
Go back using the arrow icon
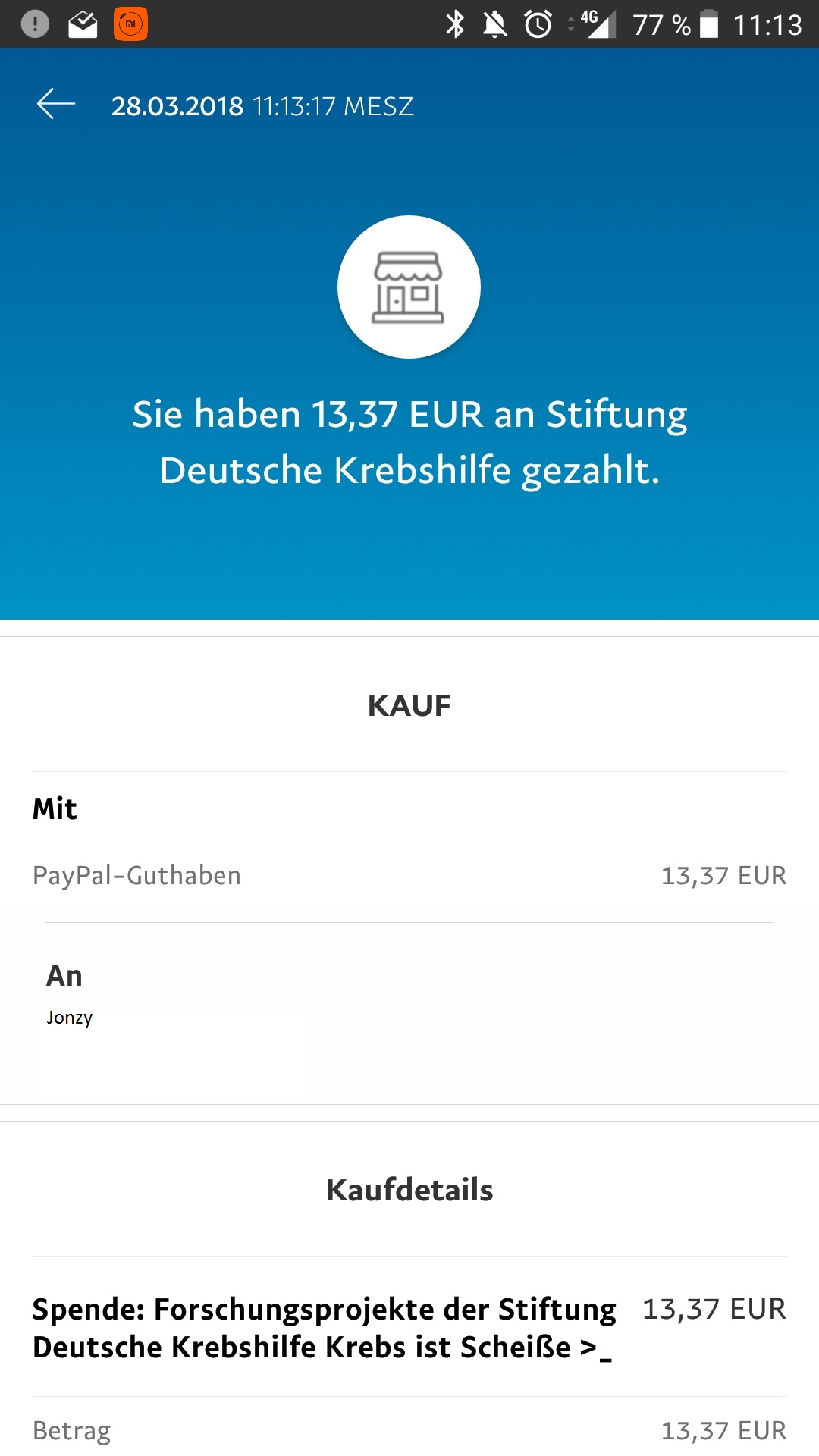56,104
